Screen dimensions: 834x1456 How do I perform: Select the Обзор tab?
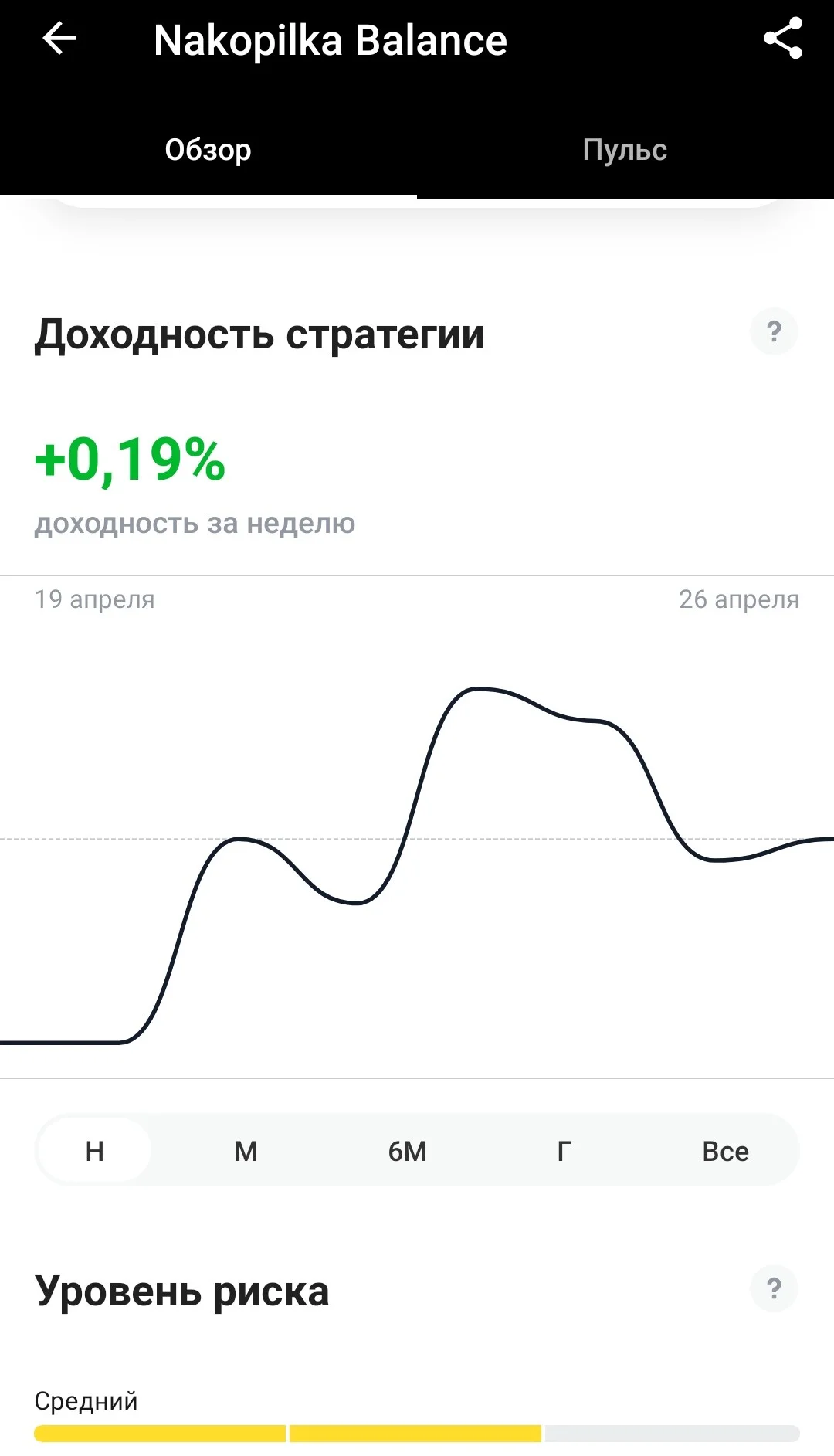(208, 150)
